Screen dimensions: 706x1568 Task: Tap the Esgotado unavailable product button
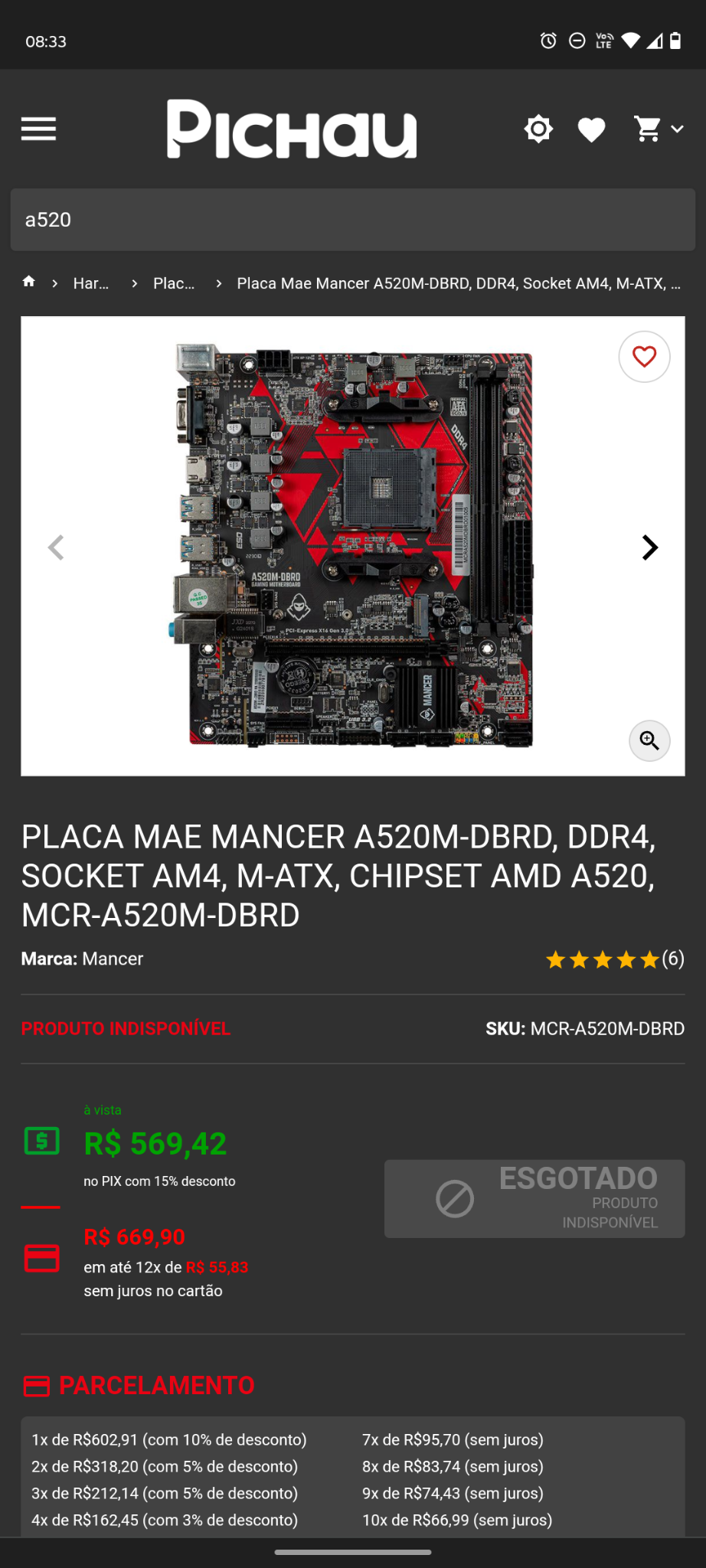click(534, 1199)
